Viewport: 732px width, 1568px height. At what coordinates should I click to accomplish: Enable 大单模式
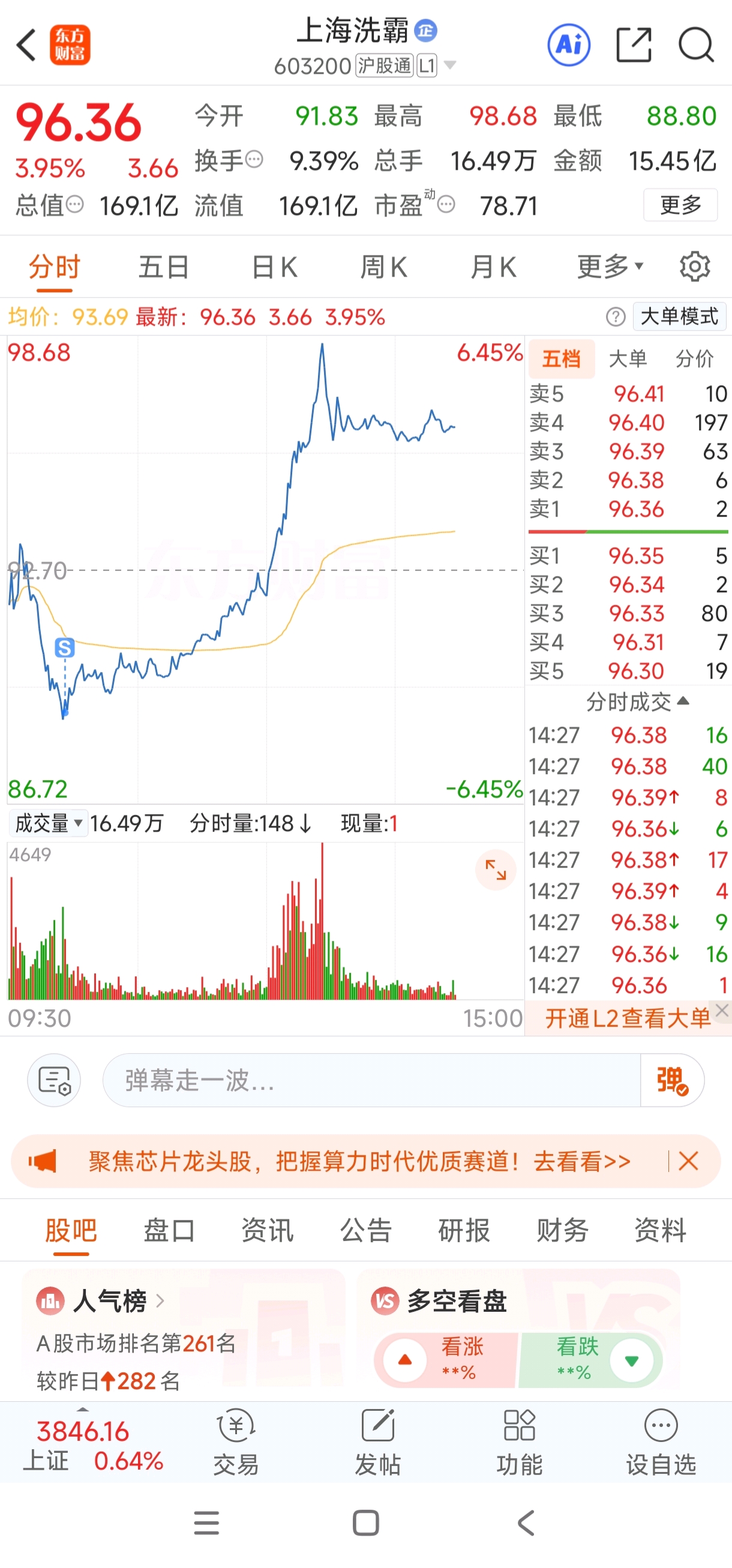[x=679, y=316]
